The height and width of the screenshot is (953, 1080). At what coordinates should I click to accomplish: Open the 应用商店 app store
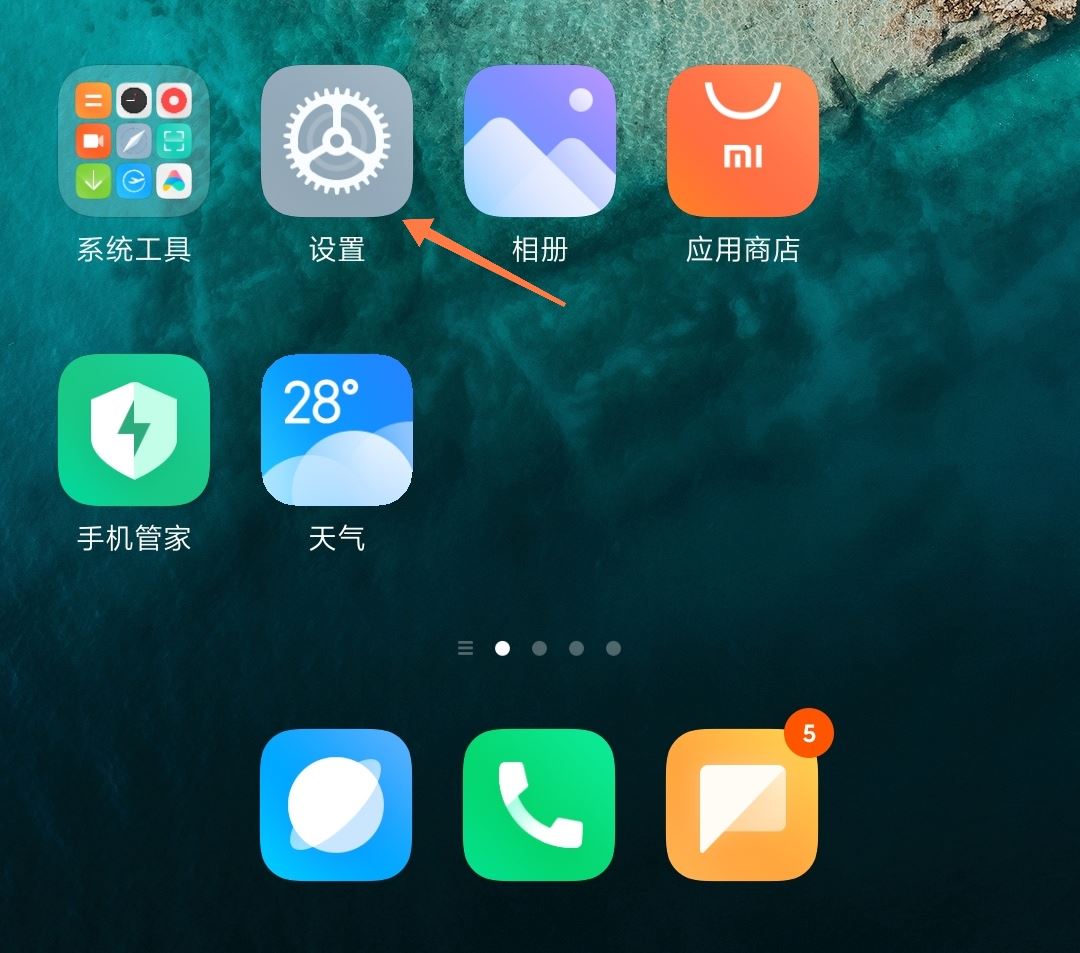(x=743, y=141)
